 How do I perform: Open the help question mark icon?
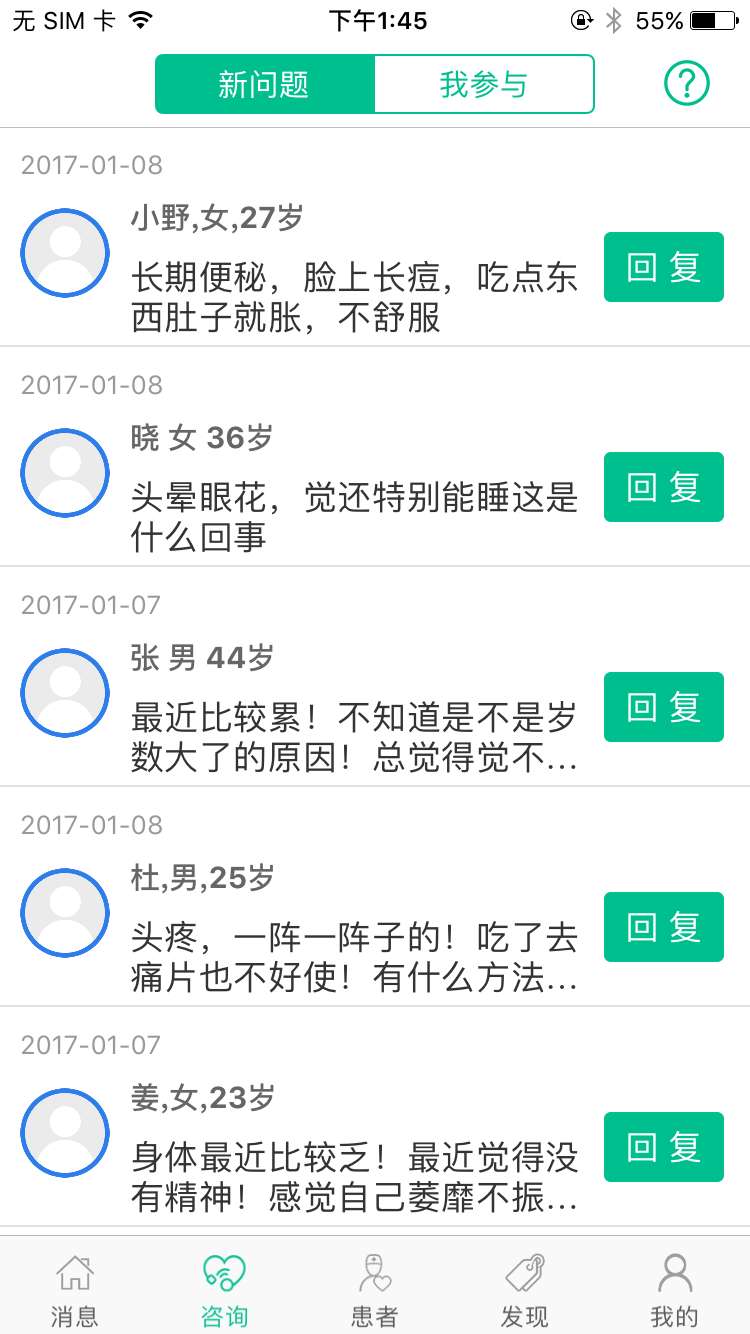687,84
